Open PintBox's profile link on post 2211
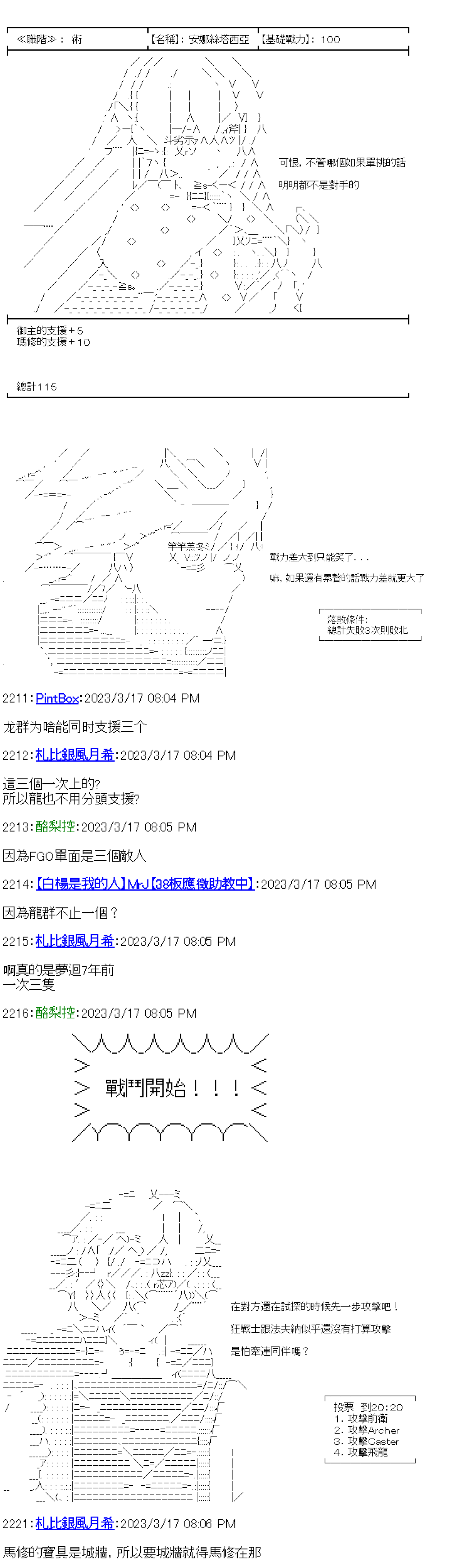This screenshot has width=463, height=1568. tap(57, 698)
